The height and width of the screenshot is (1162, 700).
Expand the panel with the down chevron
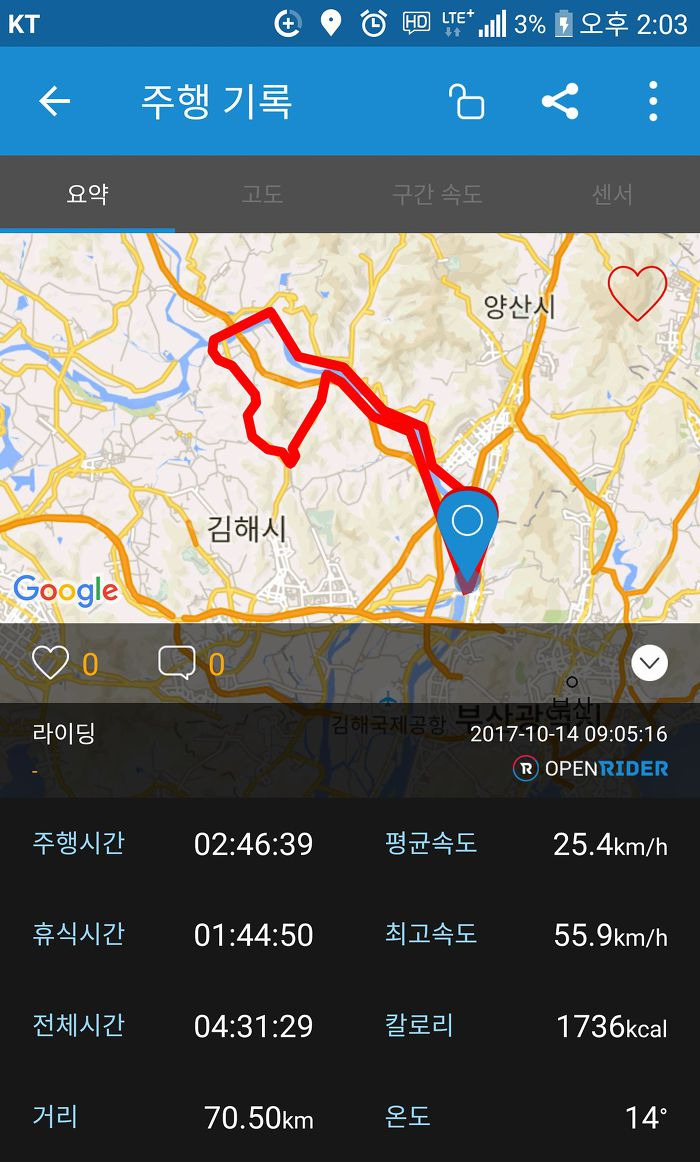[x=650, y=663]
